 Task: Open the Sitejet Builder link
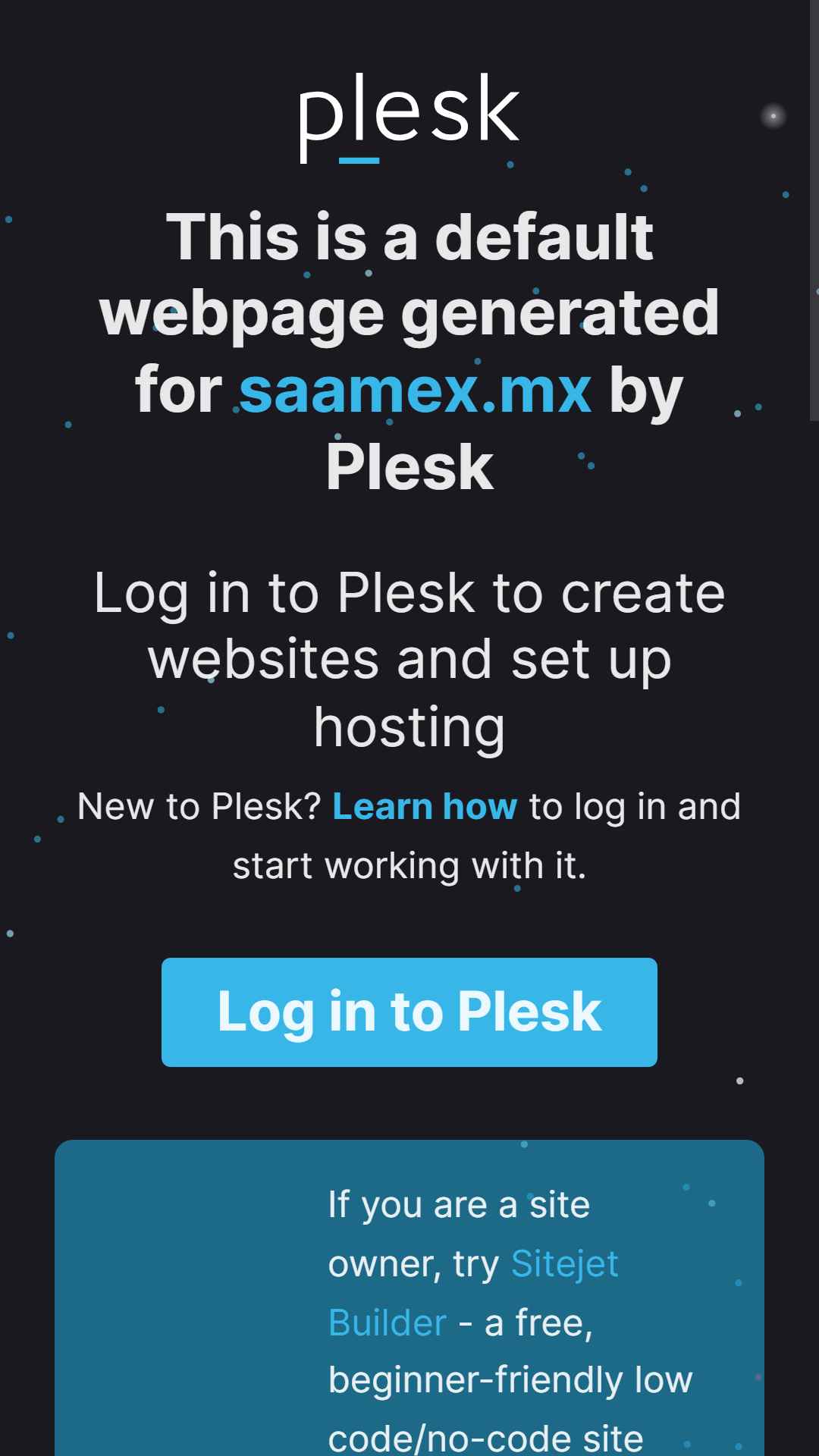(x=473, y=1293)
